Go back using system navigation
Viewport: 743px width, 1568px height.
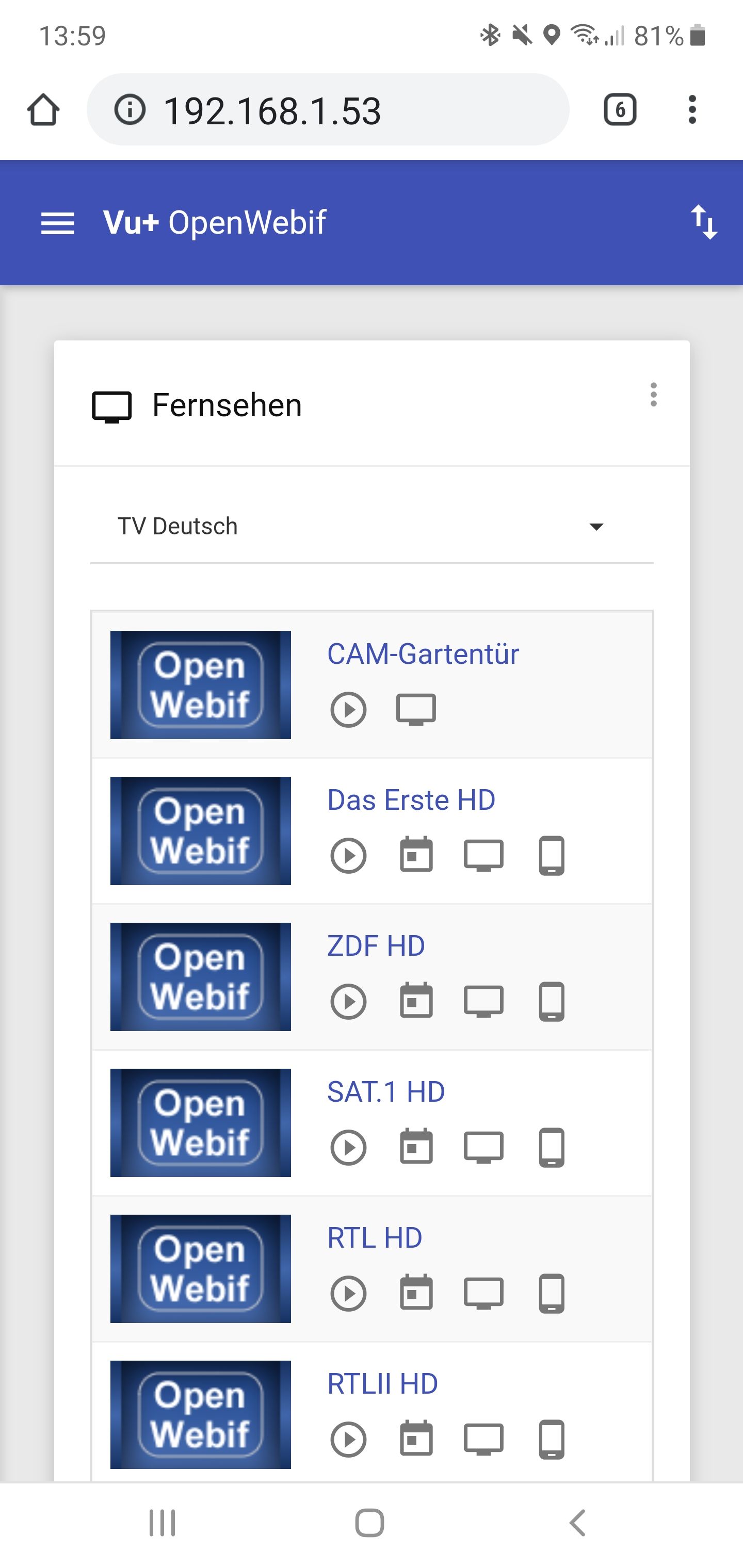[577, 1523]
